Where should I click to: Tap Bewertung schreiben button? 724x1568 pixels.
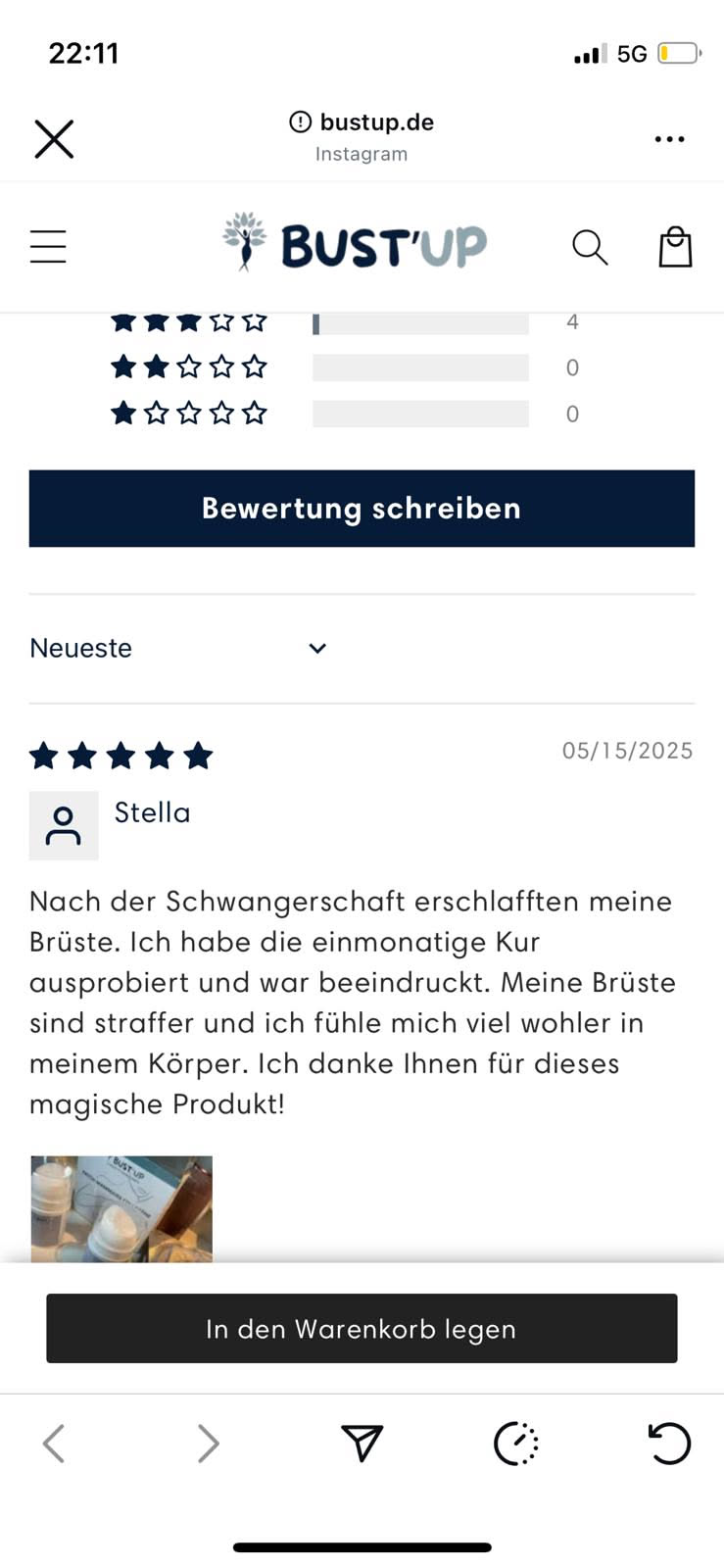[x=362, y=509]
